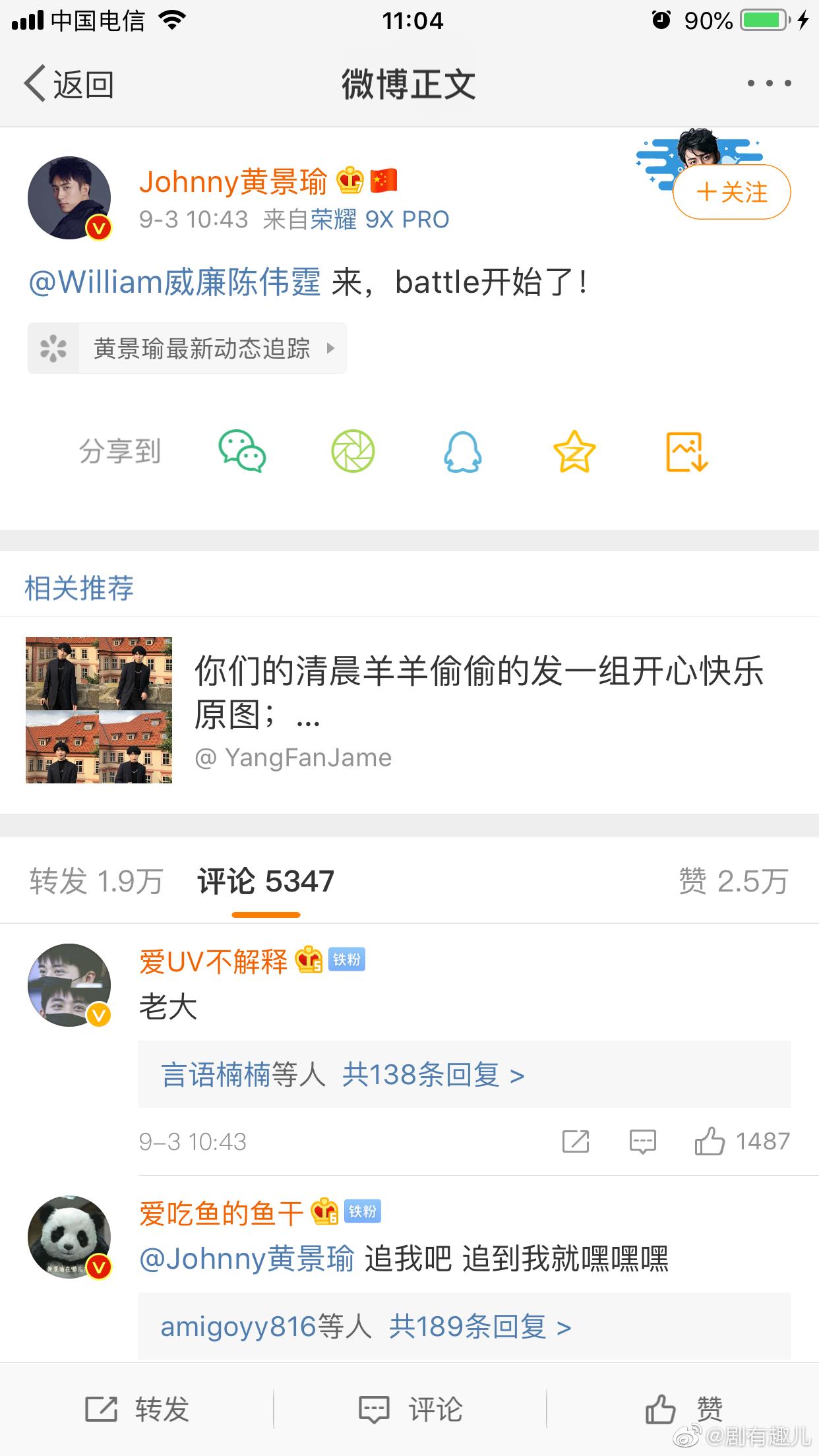Follow Johnny黄景瑜 with the 关注 button
This screenshot has height=1456, width=819.
[731, 192]
